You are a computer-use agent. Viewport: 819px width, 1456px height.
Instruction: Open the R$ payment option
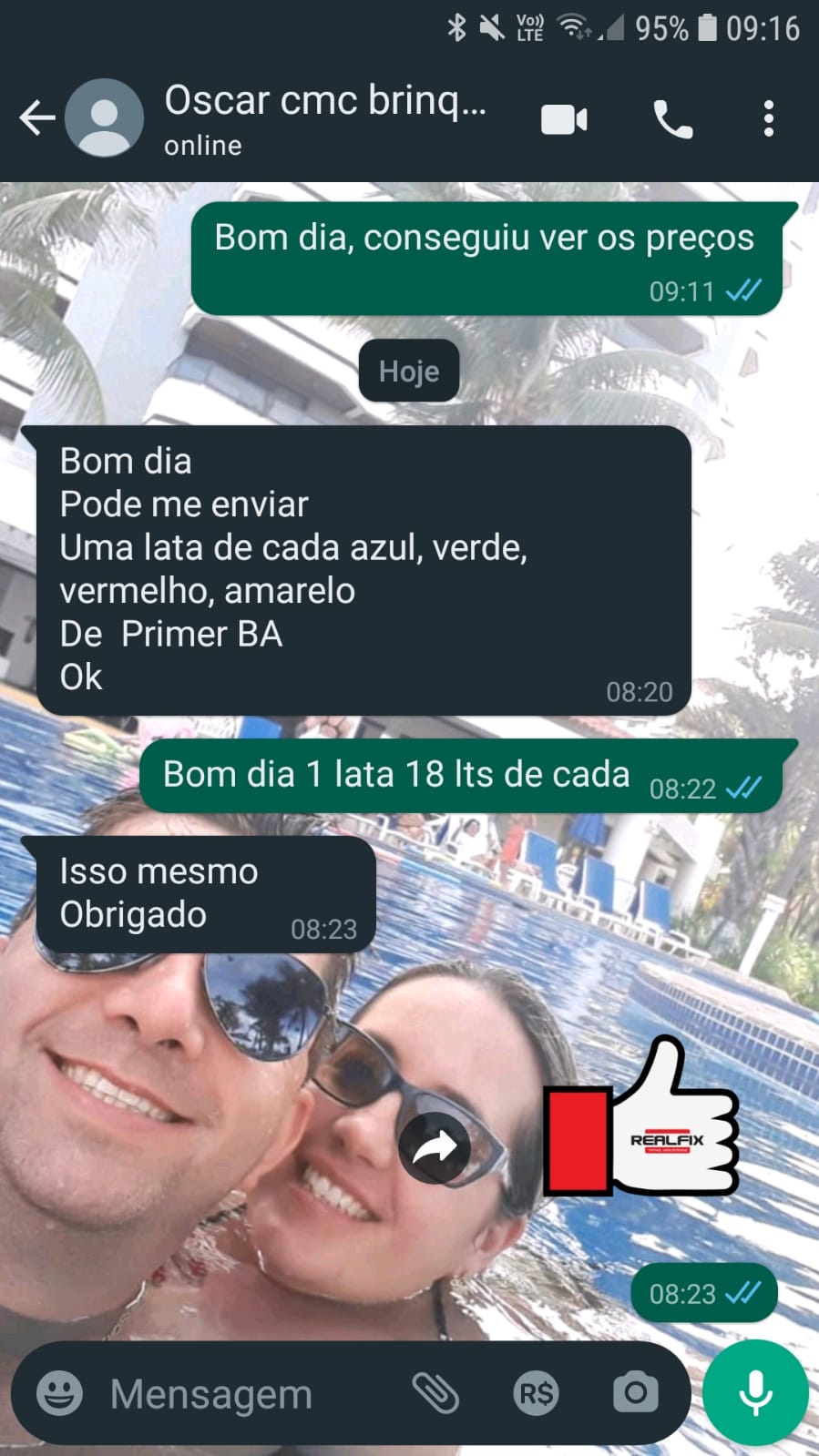535,1392
